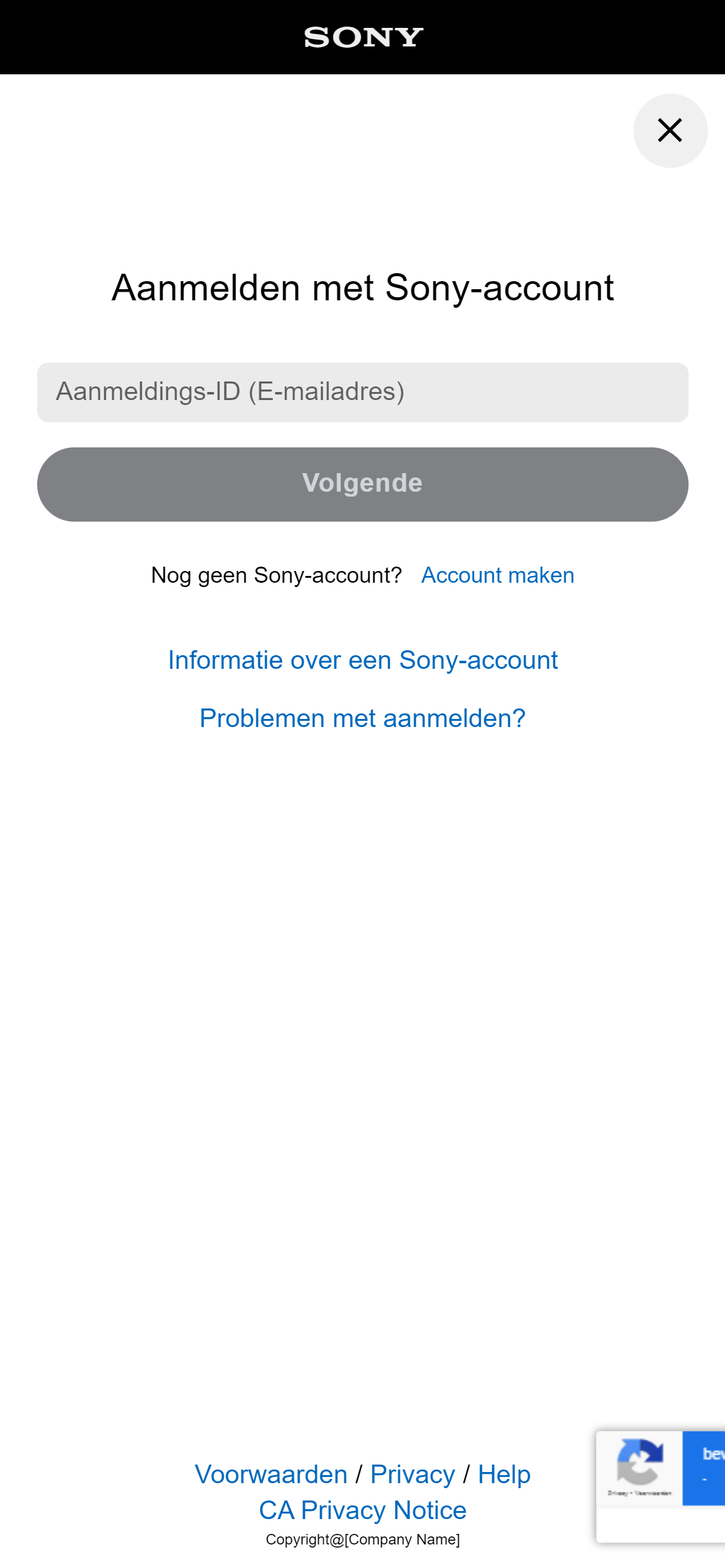
Task: Tap the Volgende button
Action: click(362, 484)
